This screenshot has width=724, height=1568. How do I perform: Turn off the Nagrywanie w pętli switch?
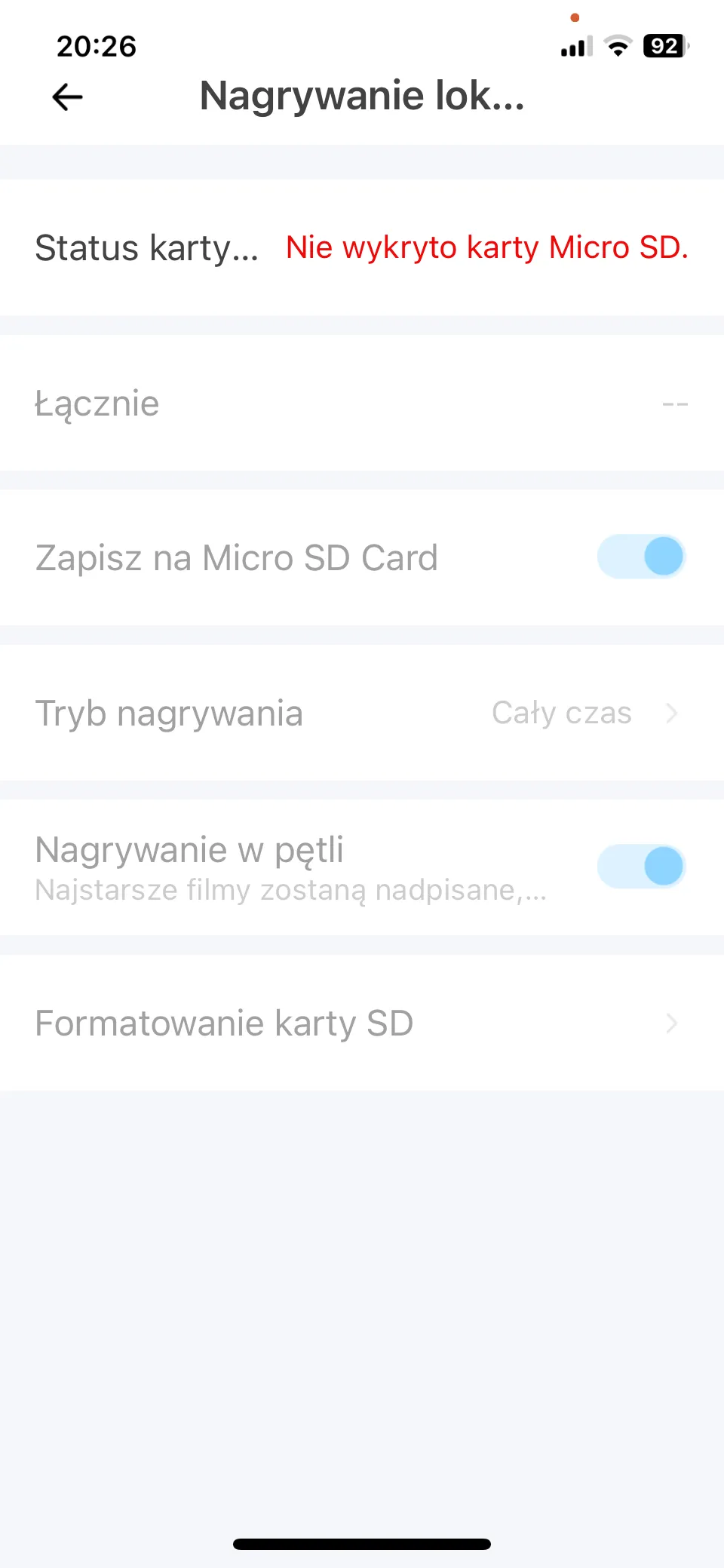[x=641, y=866]
